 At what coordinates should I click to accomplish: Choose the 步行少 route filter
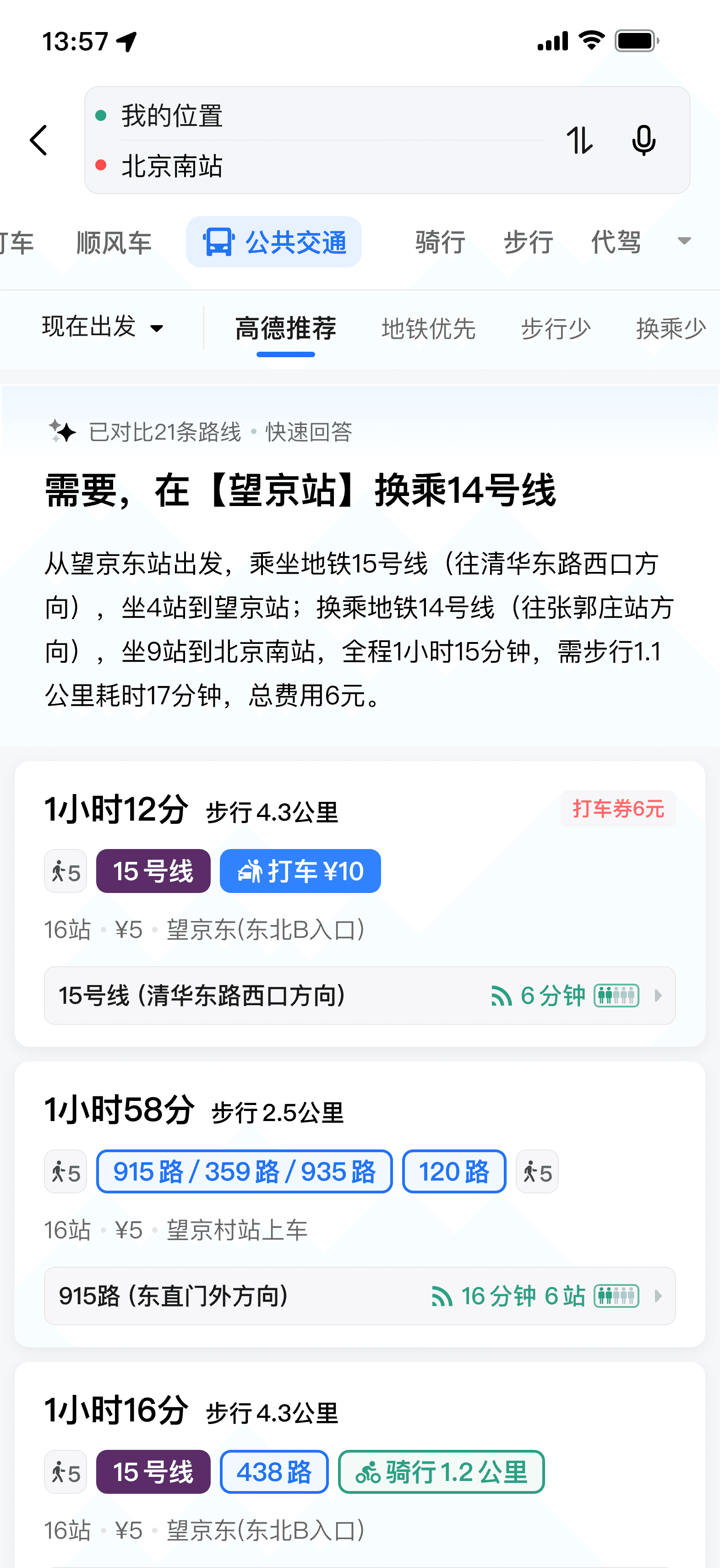click(x=556, y=329)
